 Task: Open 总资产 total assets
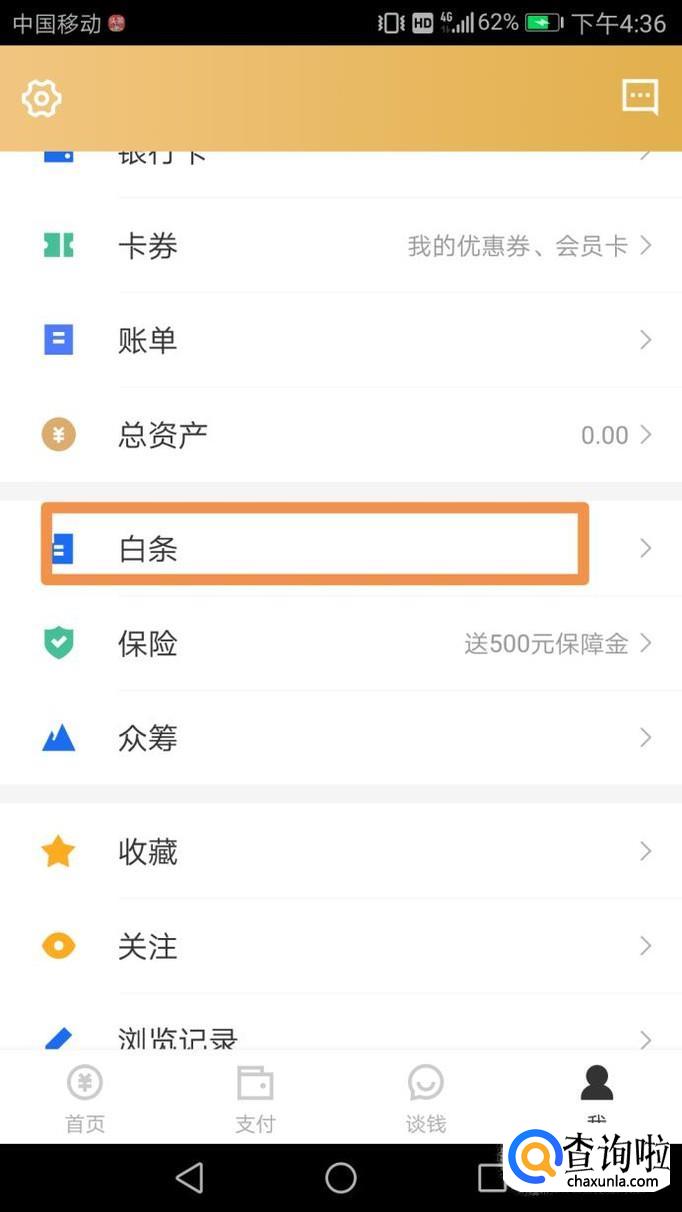(340, 435)
